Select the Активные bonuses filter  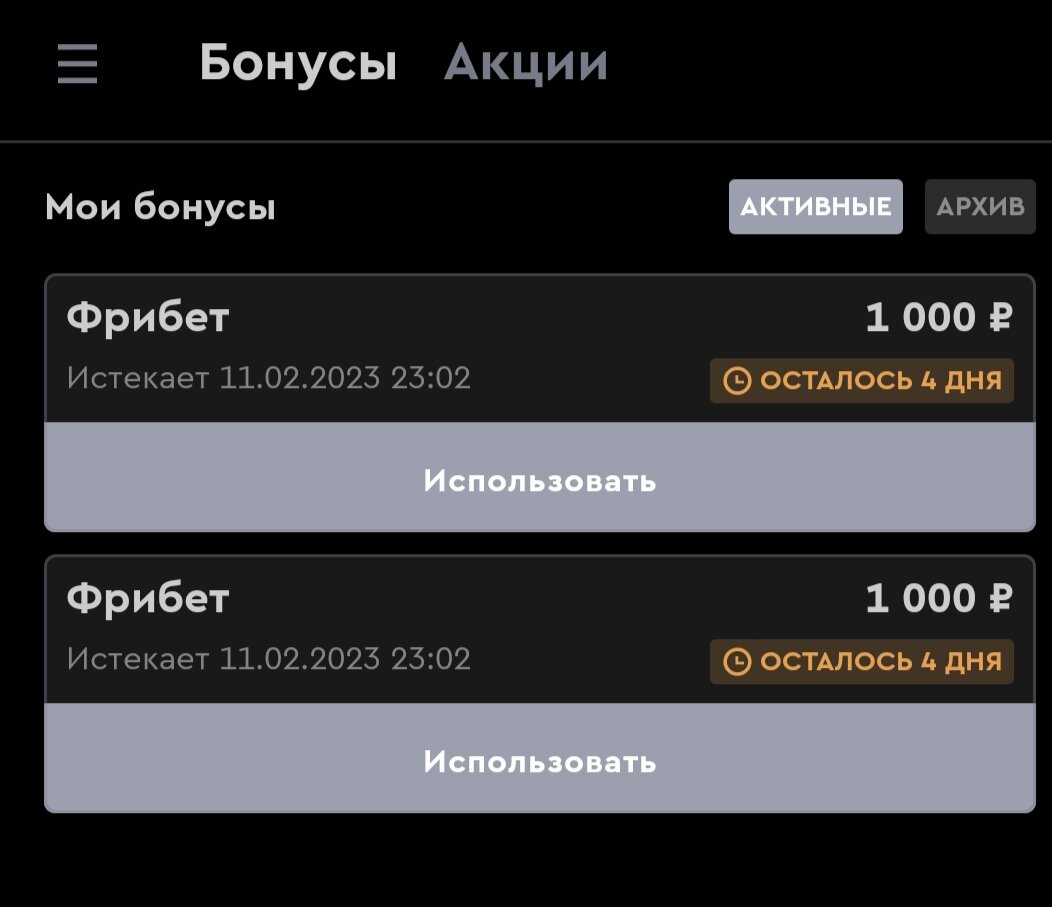815,207
